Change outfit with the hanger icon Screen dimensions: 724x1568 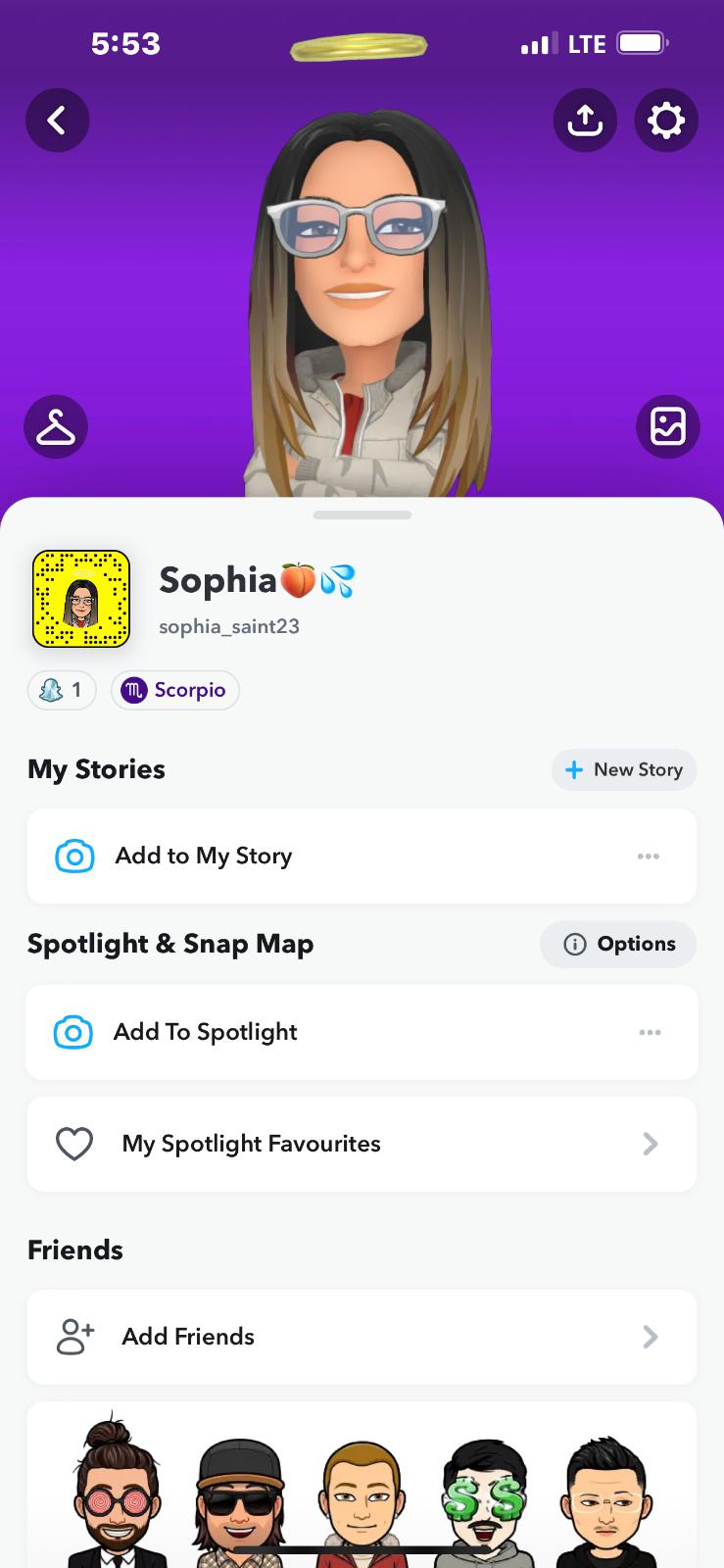(x=56, y=426)
